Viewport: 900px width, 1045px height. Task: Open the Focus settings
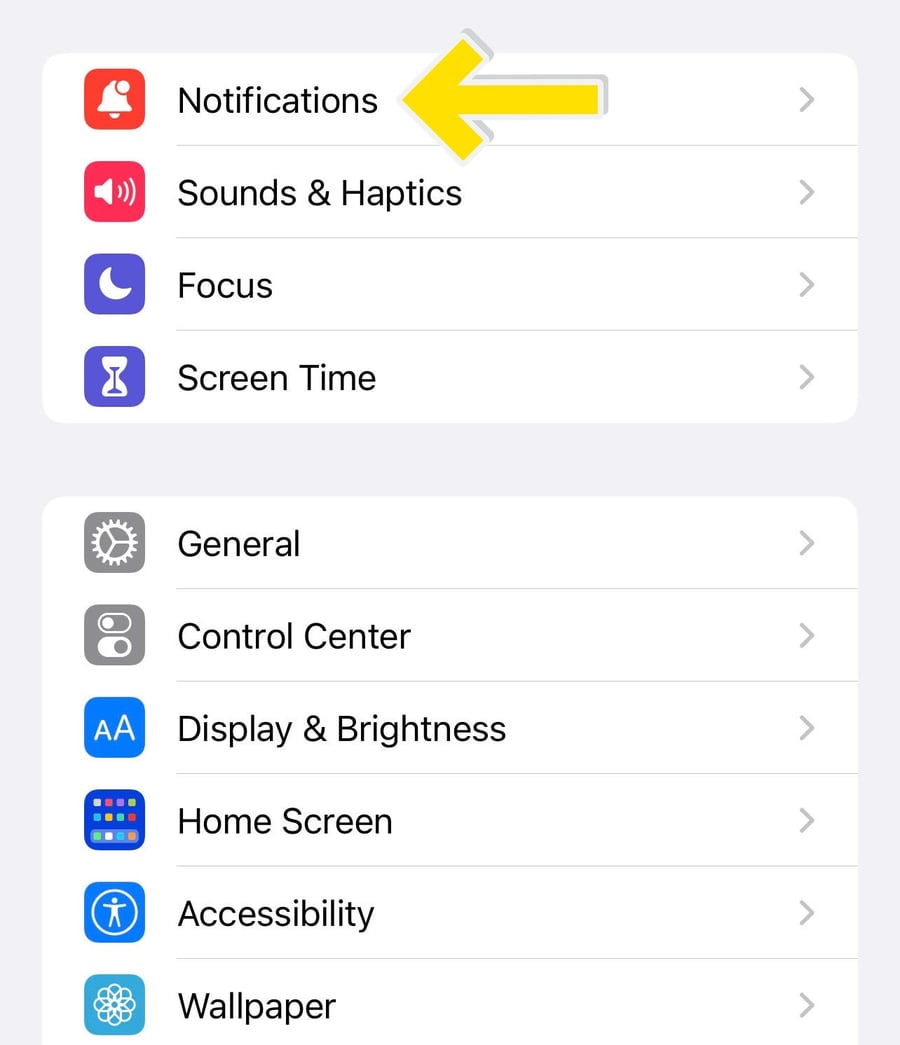tap(450, 285)
